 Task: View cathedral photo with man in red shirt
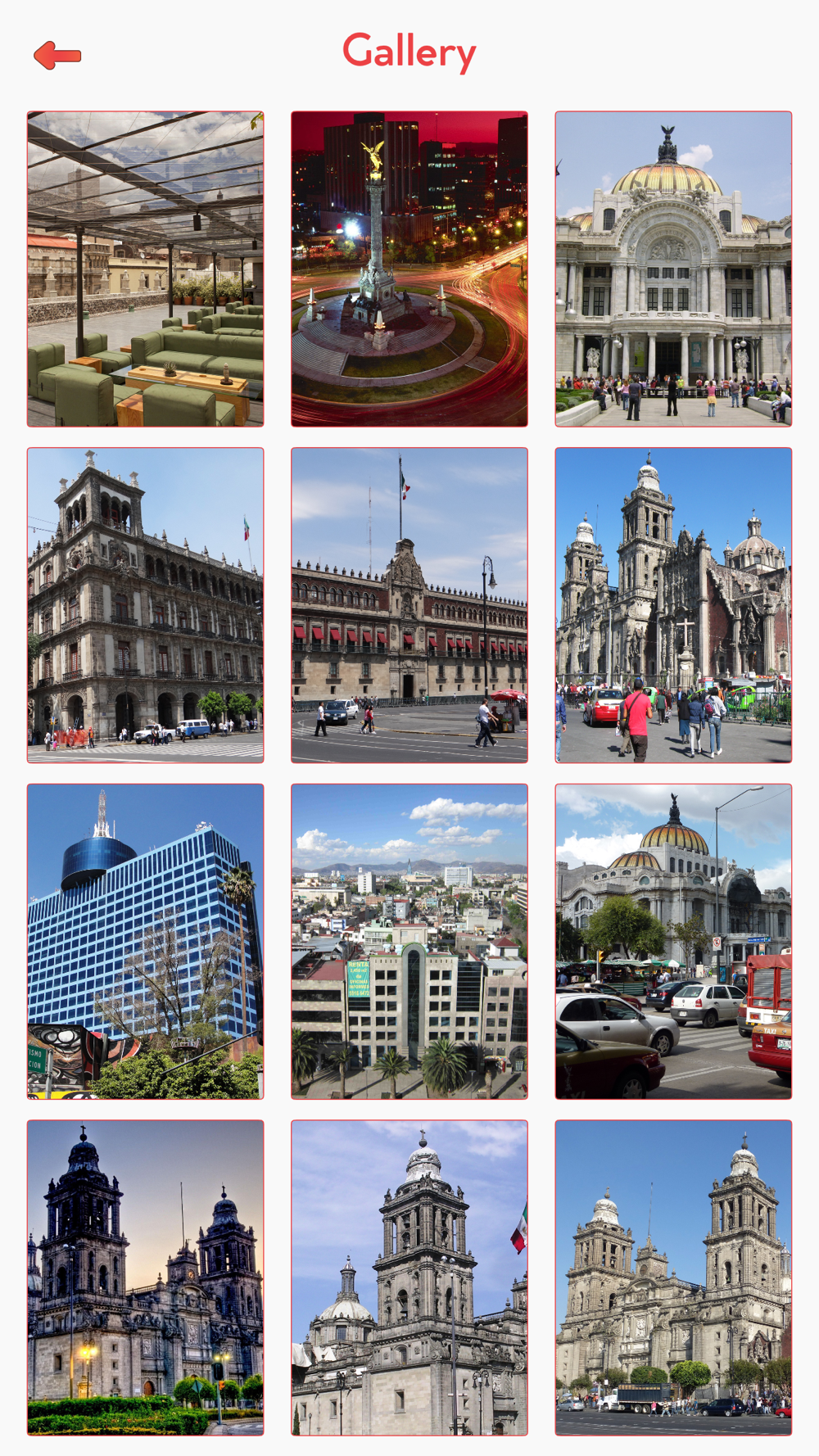click(673, 605)
